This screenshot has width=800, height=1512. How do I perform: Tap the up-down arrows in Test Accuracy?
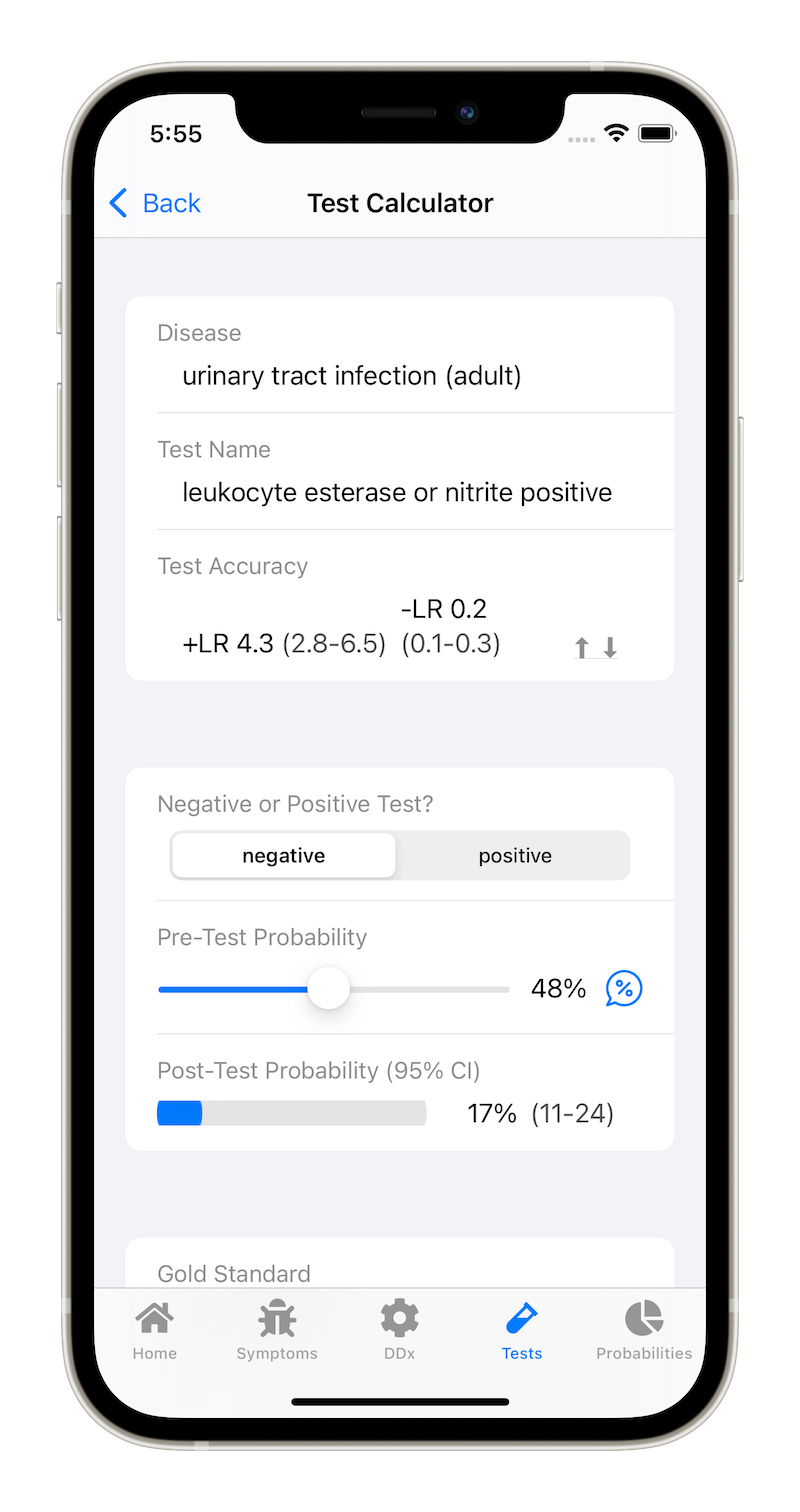(596, 647)
